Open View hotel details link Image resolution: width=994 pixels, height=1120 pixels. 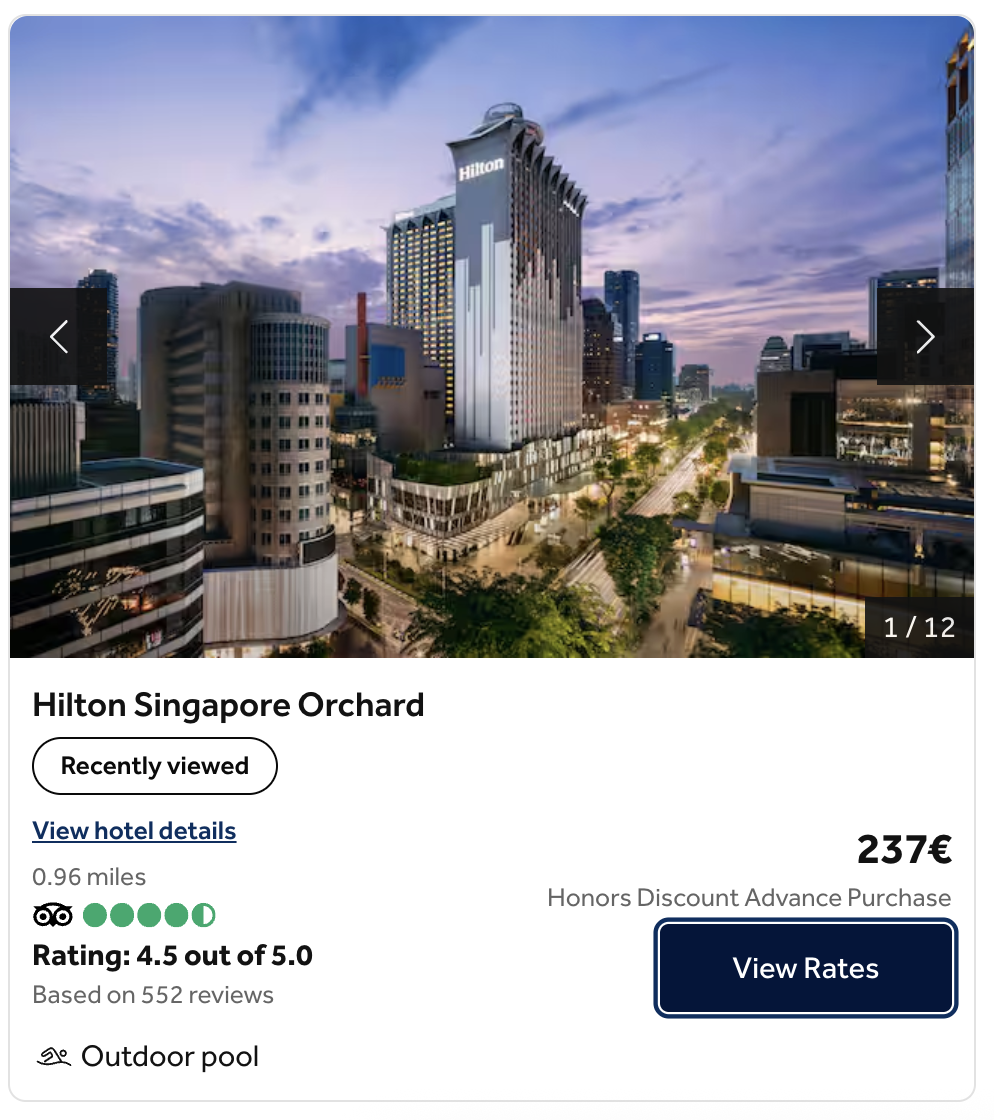[134, 831]
